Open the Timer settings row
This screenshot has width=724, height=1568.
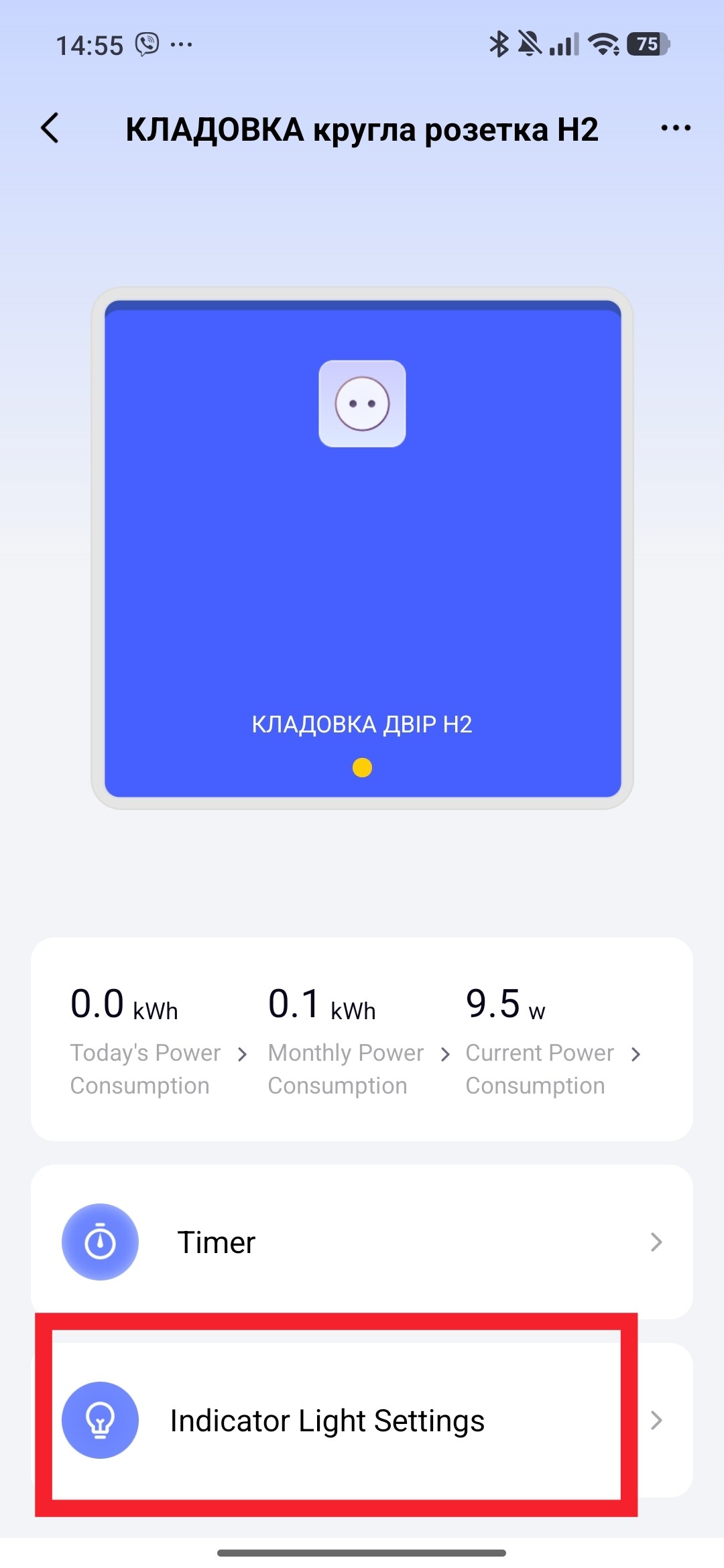(x=362, y=1242)
